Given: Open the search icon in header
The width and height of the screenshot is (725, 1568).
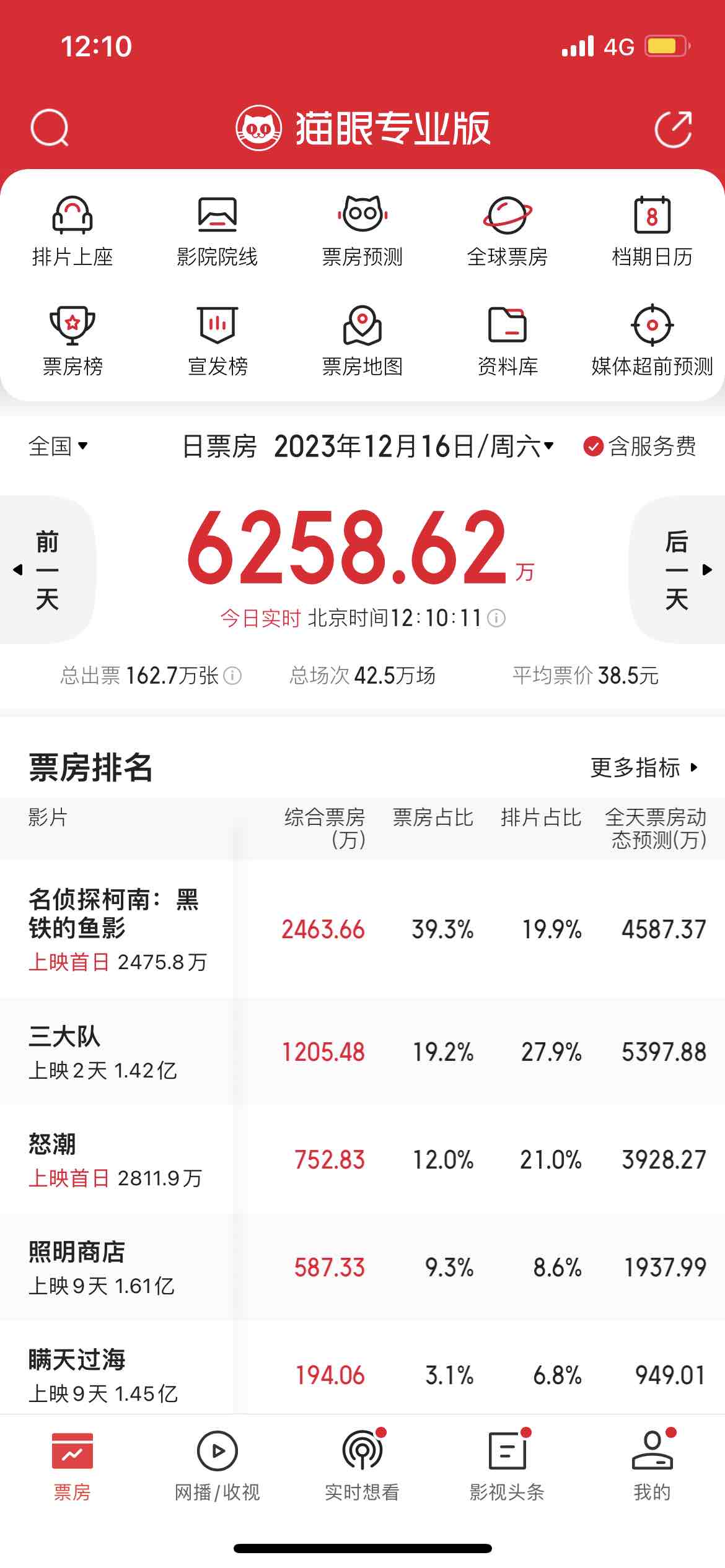Looking at the screenshot, I should tap(50, 128).
